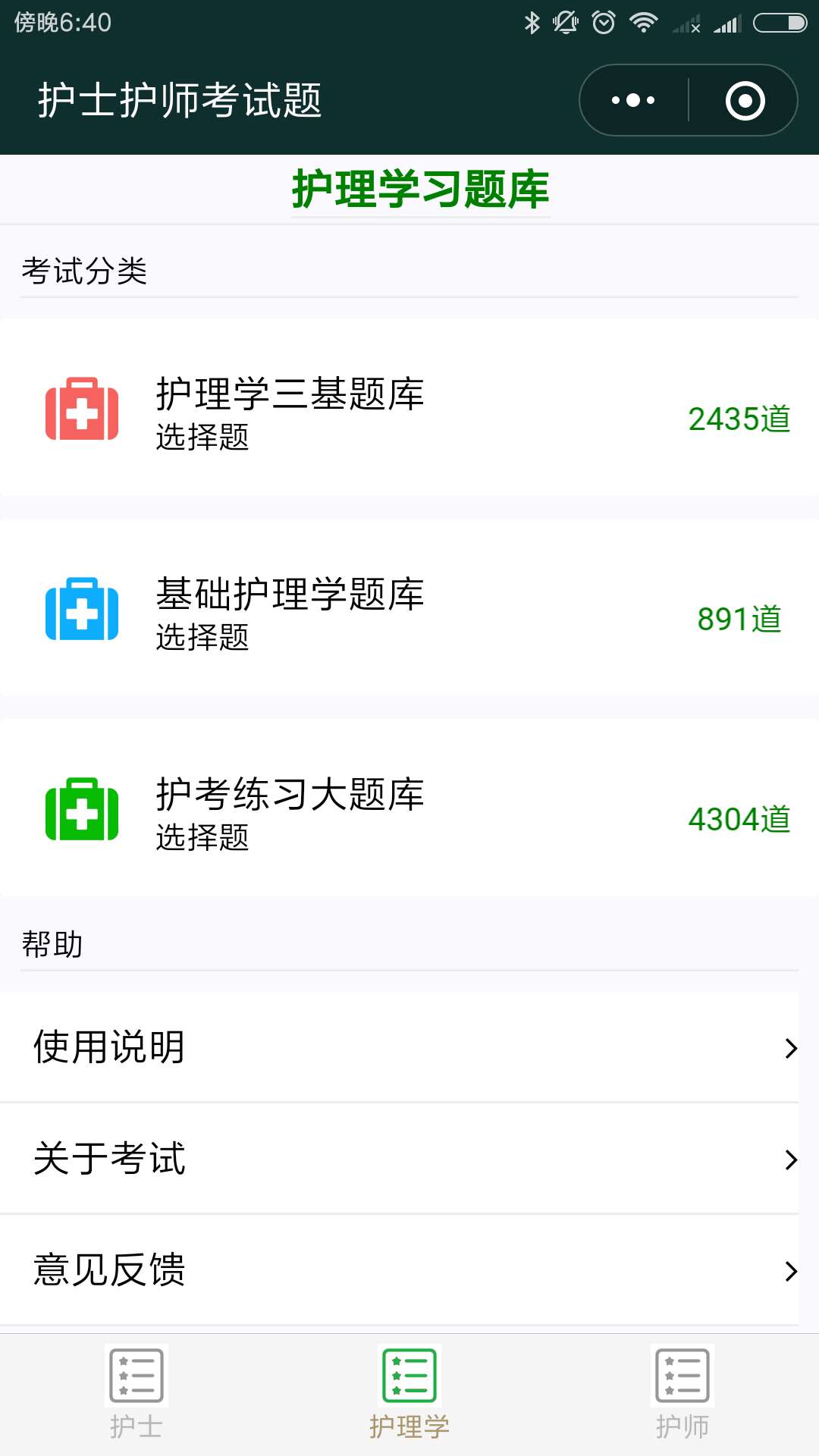Open the mini program three-dot menu

pyautogui.click(x=634, y=100)
